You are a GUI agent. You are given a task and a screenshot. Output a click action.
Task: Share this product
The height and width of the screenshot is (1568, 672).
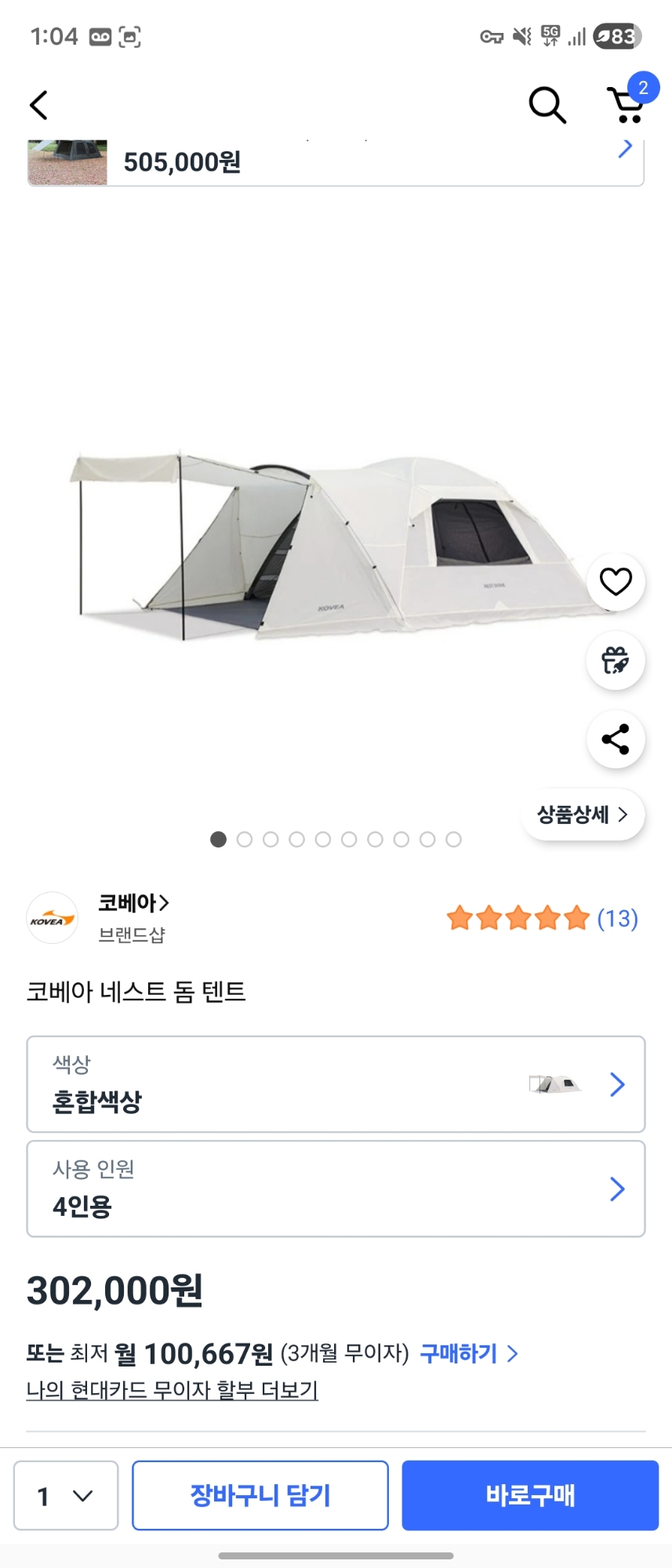(x=616, y=739)
